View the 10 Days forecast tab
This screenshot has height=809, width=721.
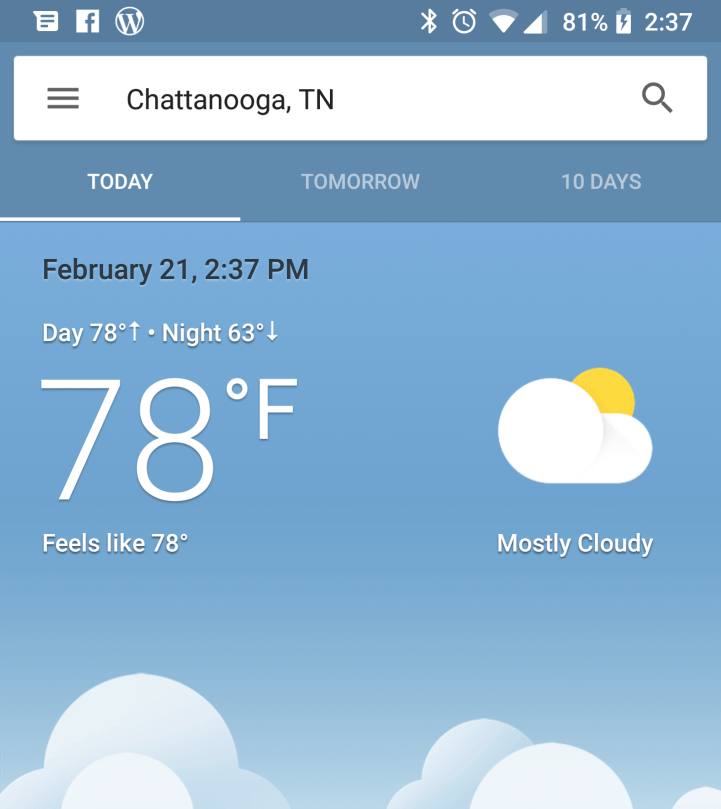coord(601,182)
